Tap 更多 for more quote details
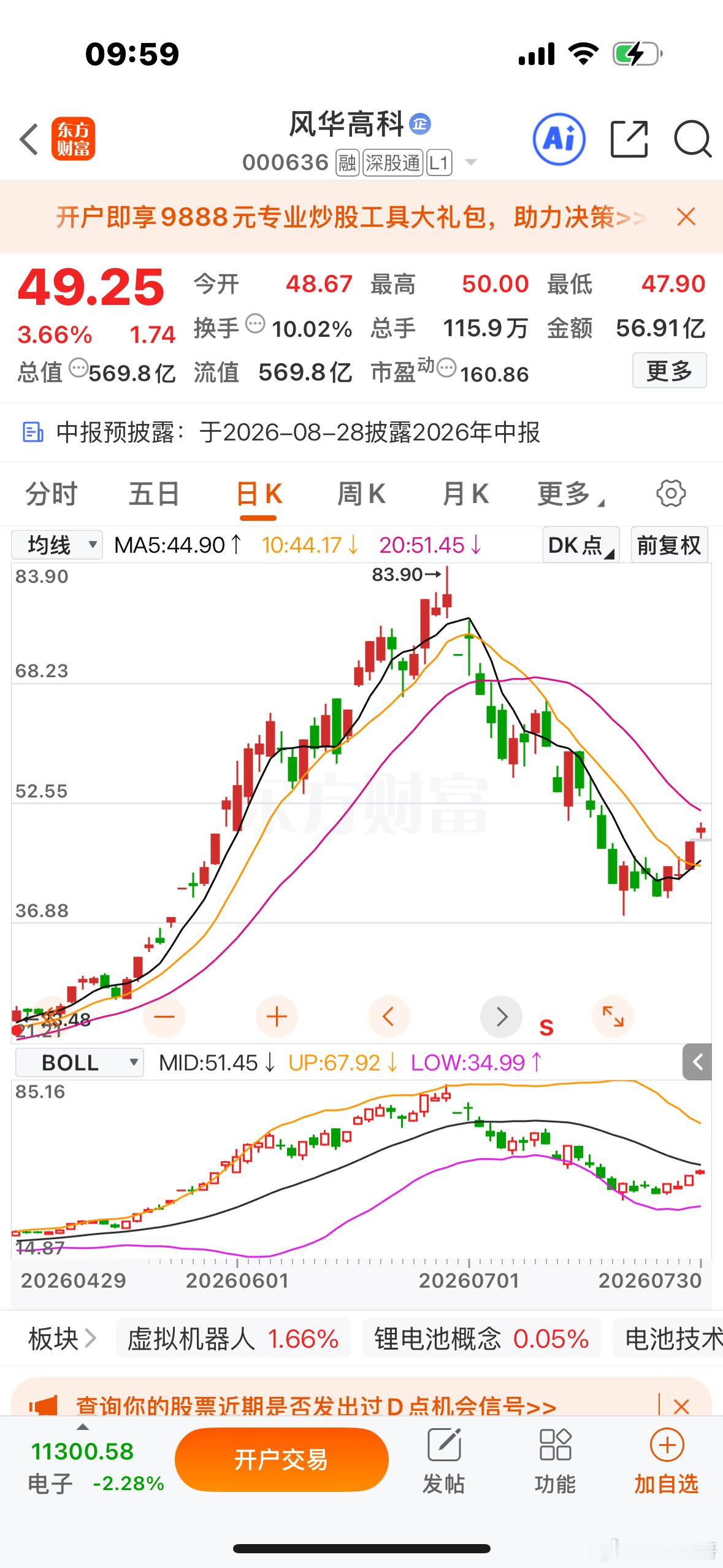The width and height of the screenshot is (723, 1568). tap(669, 371)
